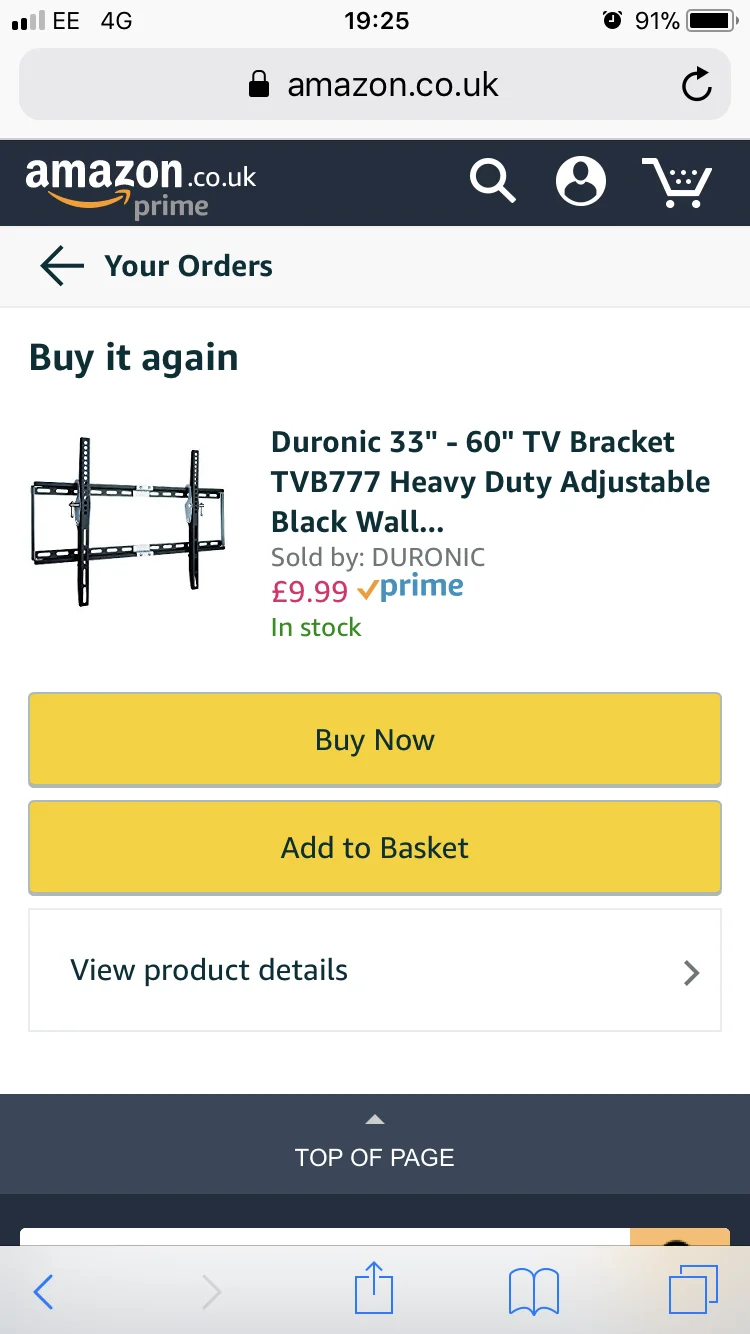Open the account profile icon
Screen dimensions: 750x1334
tap(581, 182)
